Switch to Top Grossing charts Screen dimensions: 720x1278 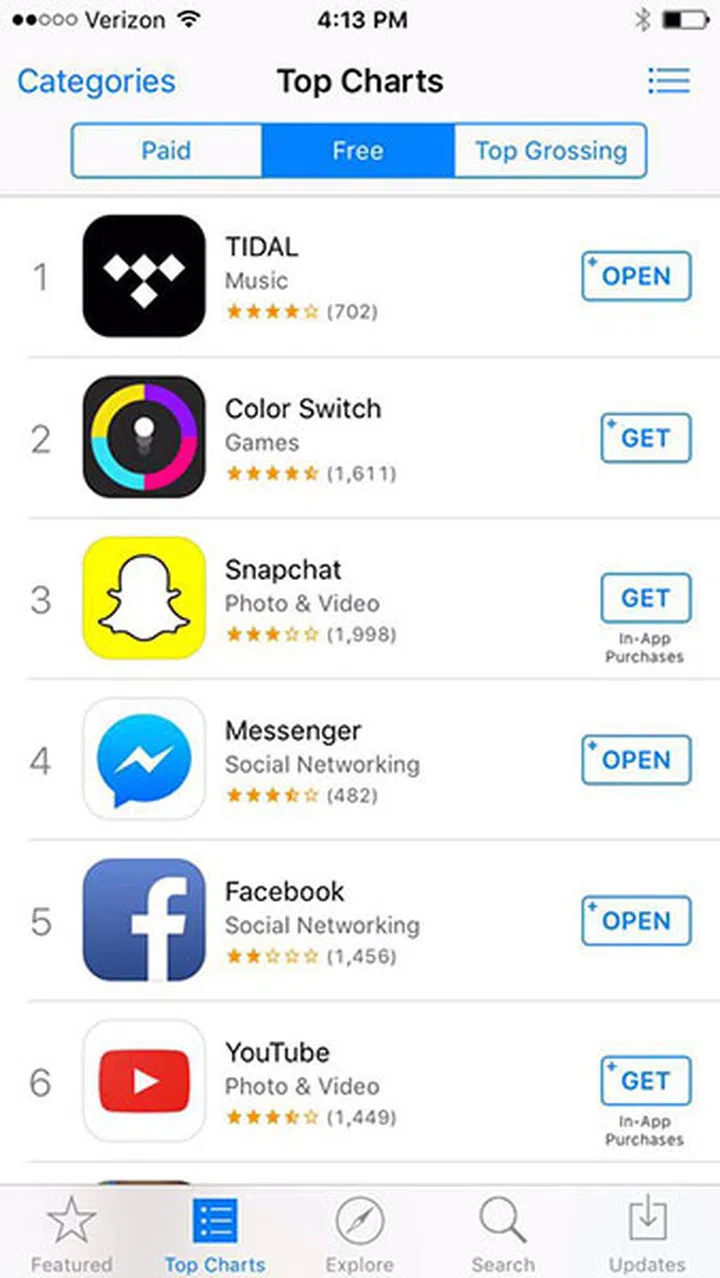click(x=550, y=151)
